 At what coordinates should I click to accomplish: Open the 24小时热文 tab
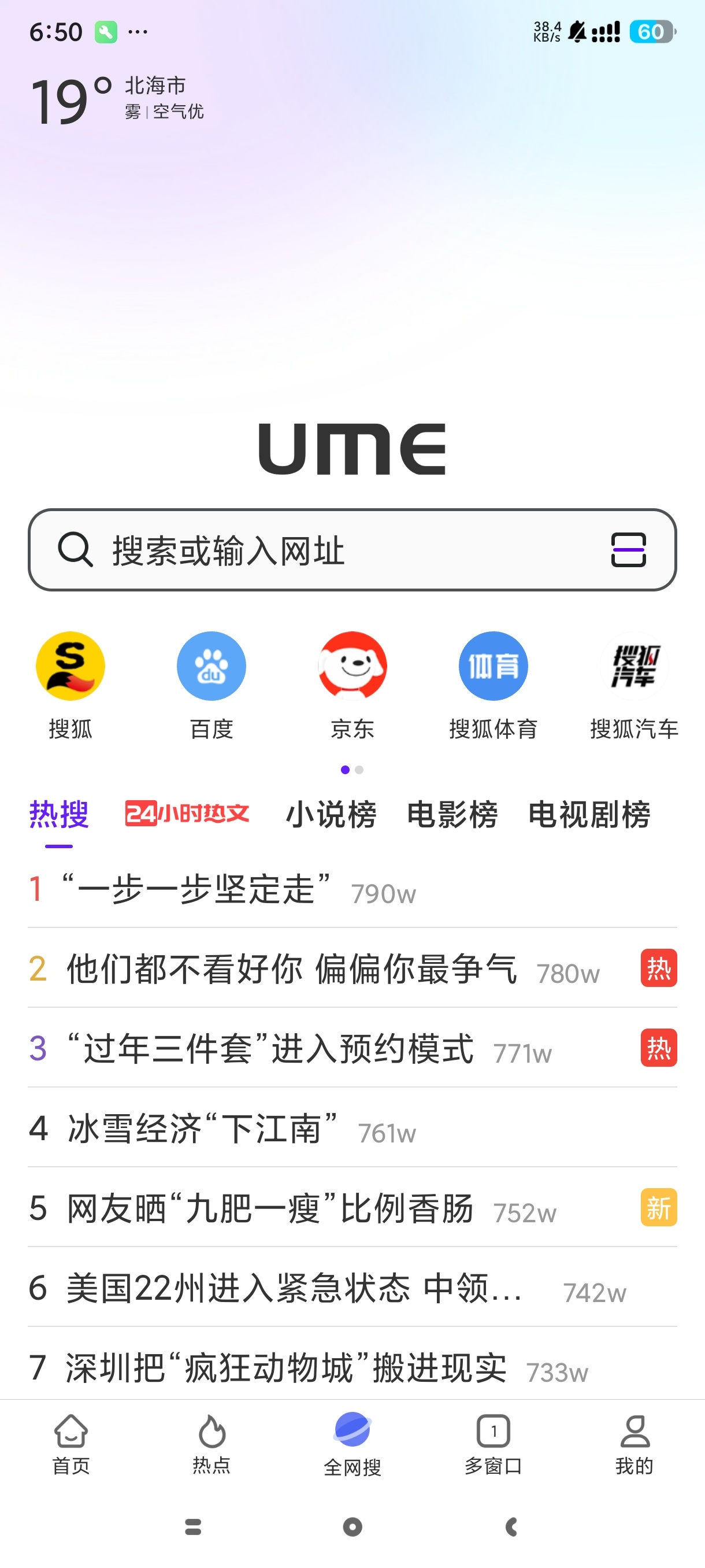pyautogui.click(x=186, y=815)
